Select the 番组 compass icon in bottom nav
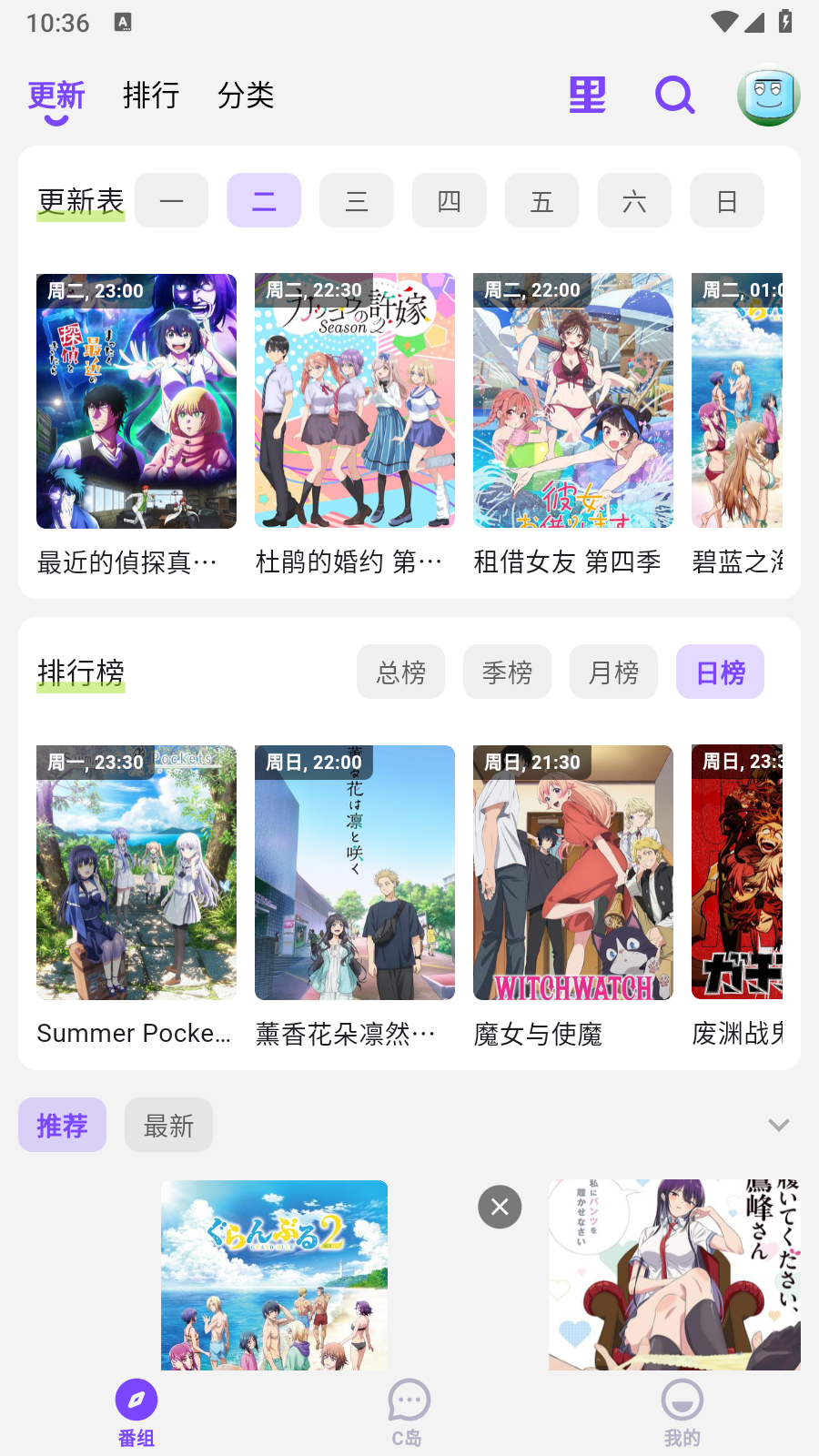The image size is (819, 1456). pos(136,1401)
